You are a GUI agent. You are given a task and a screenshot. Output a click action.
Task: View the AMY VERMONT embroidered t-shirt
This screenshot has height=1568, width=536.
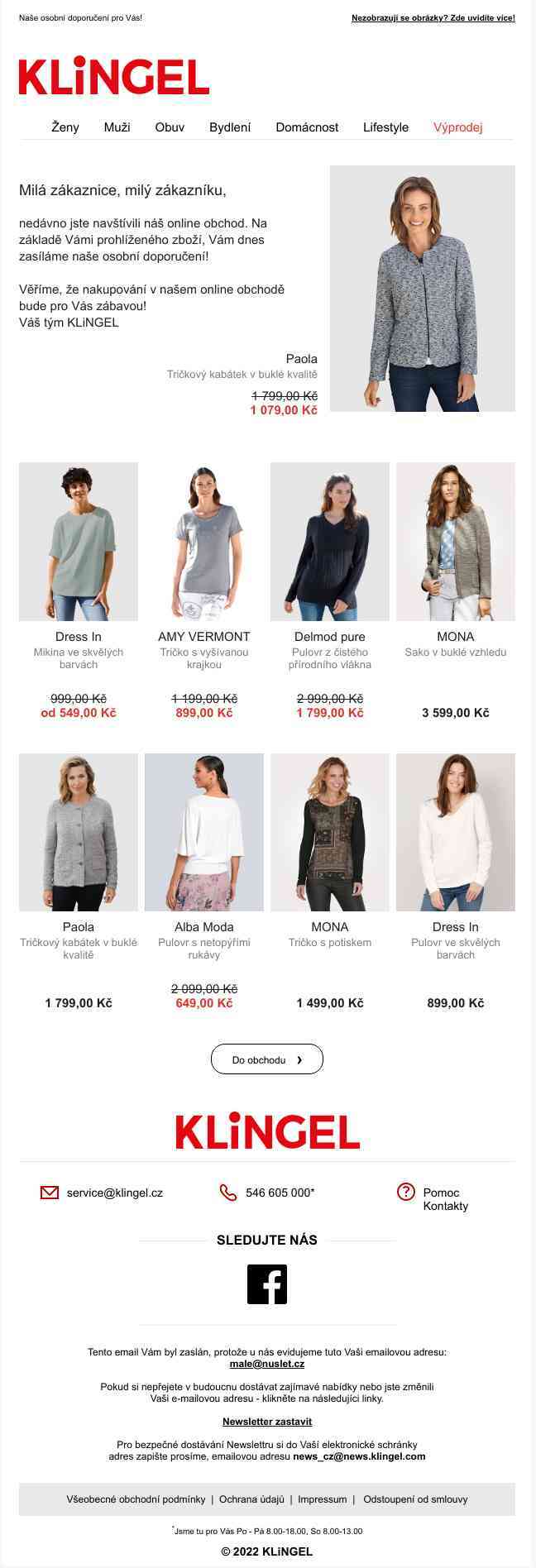click(204, 542)
